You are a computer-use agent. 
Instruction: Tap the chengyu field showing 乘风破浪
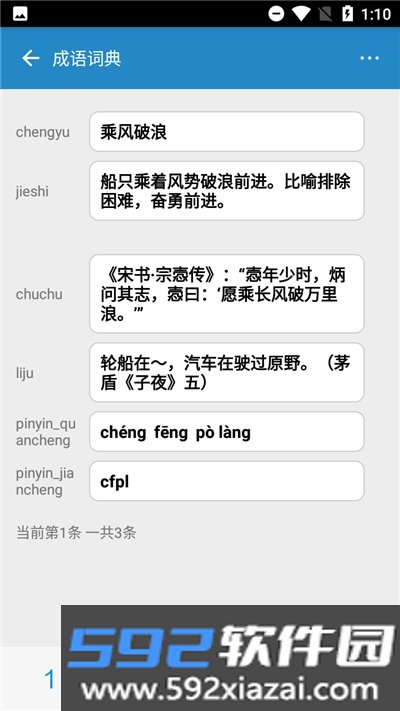pos(227,132)
